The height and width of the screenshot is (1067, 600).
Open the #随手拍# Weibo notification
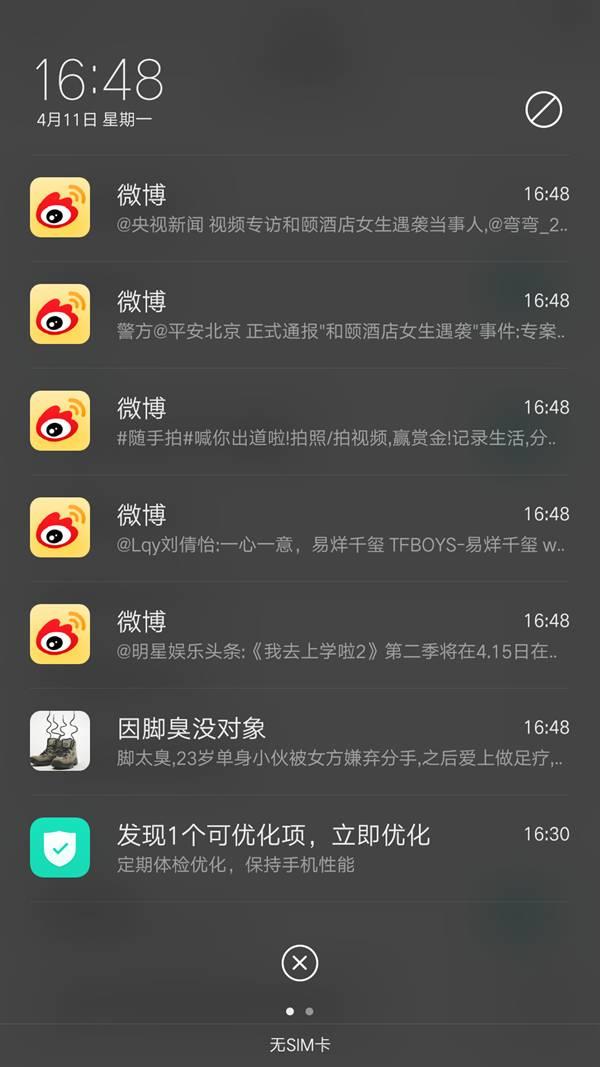coord(300,422)
